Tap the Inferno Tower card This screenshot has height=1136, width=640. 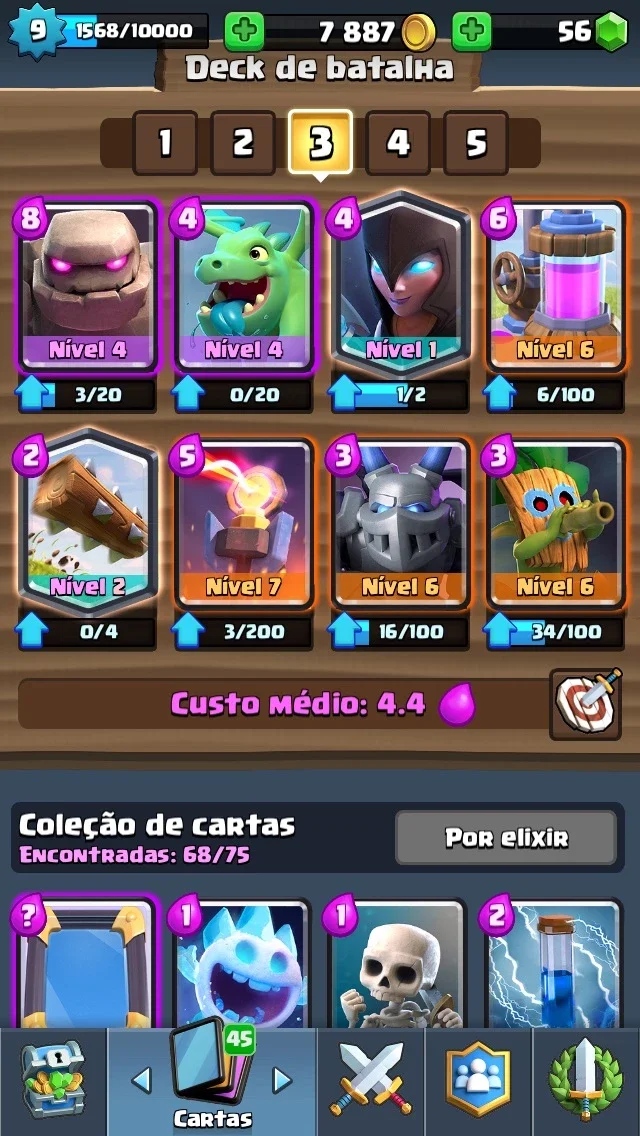(244, 523)
